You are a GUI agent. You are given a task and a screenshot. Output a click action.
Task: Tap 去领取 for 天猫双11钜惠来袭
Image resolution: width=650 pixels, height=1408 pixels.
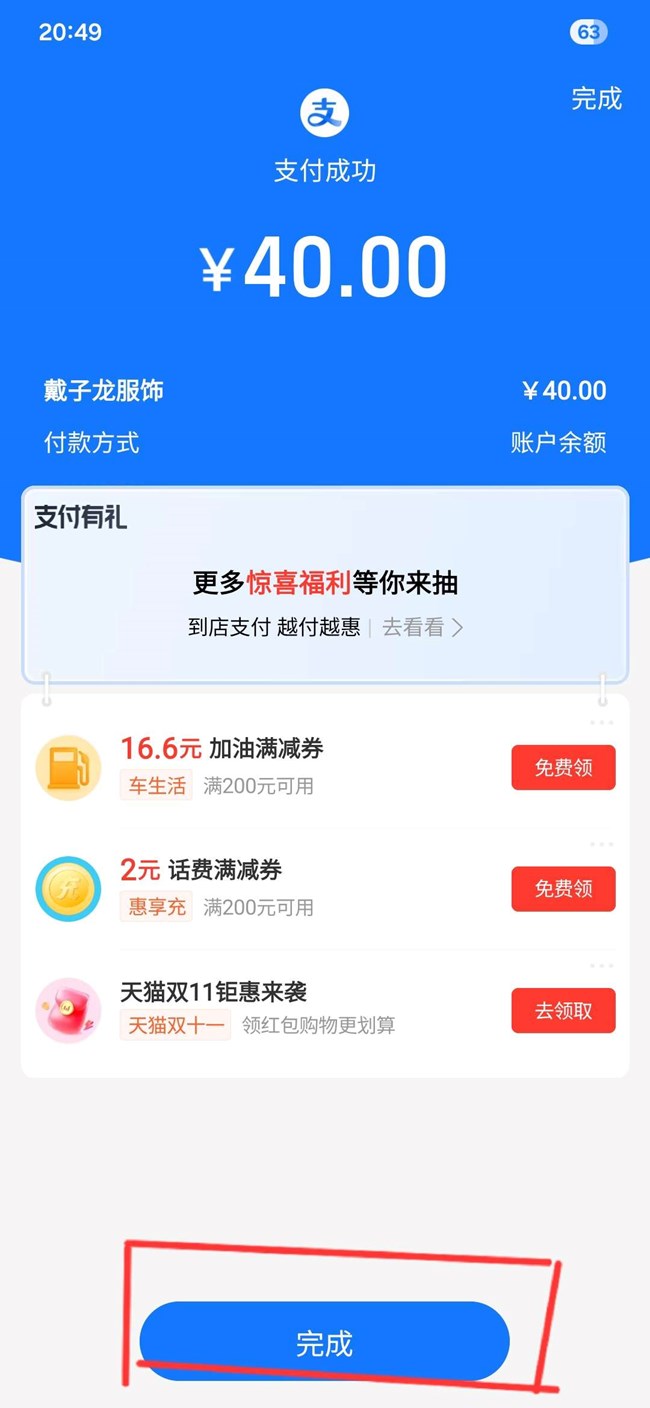(563, 1011)
